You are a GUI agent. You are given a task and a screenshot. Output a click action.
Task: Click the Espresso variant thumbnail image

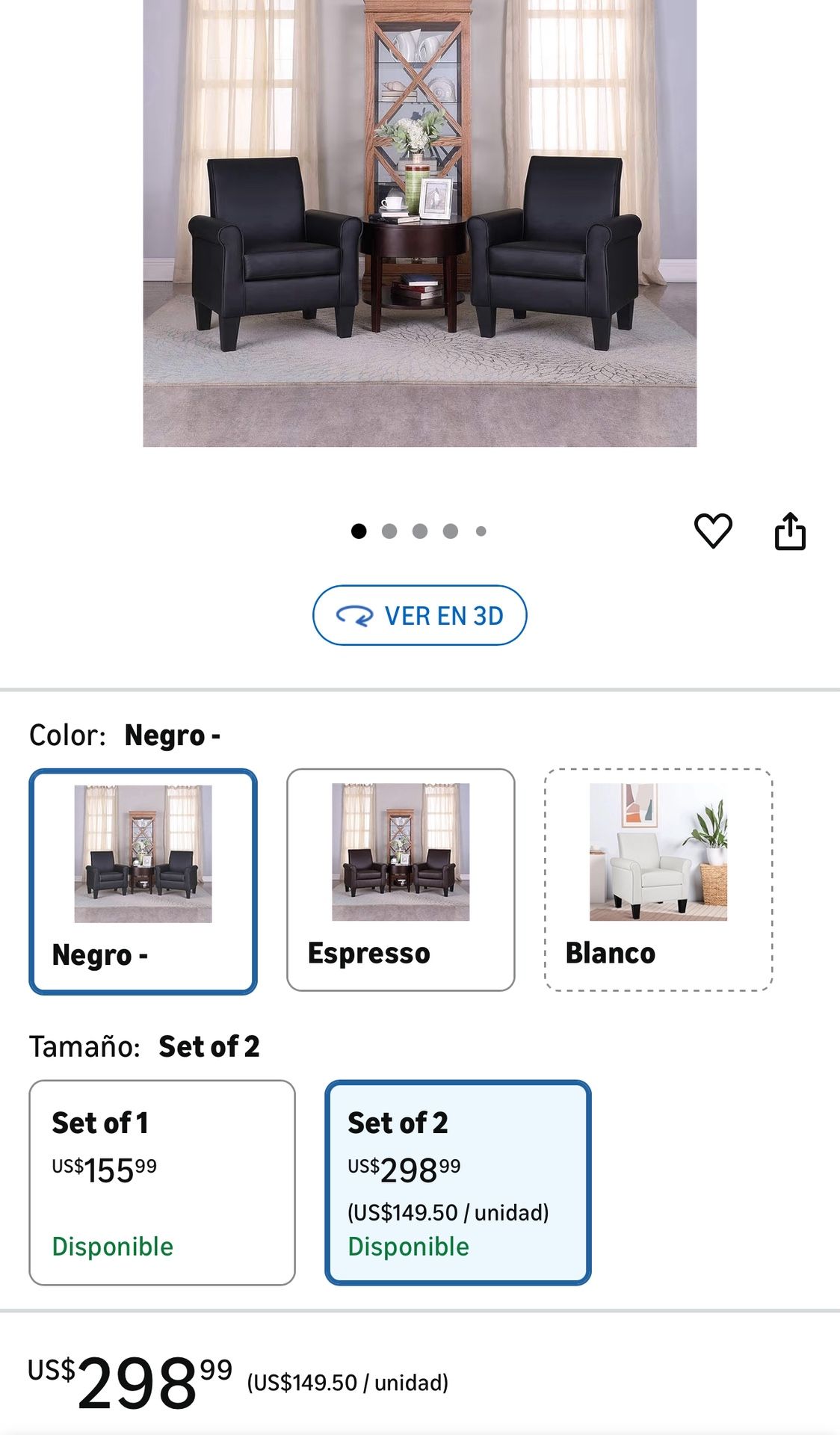(x=401, y=852)
